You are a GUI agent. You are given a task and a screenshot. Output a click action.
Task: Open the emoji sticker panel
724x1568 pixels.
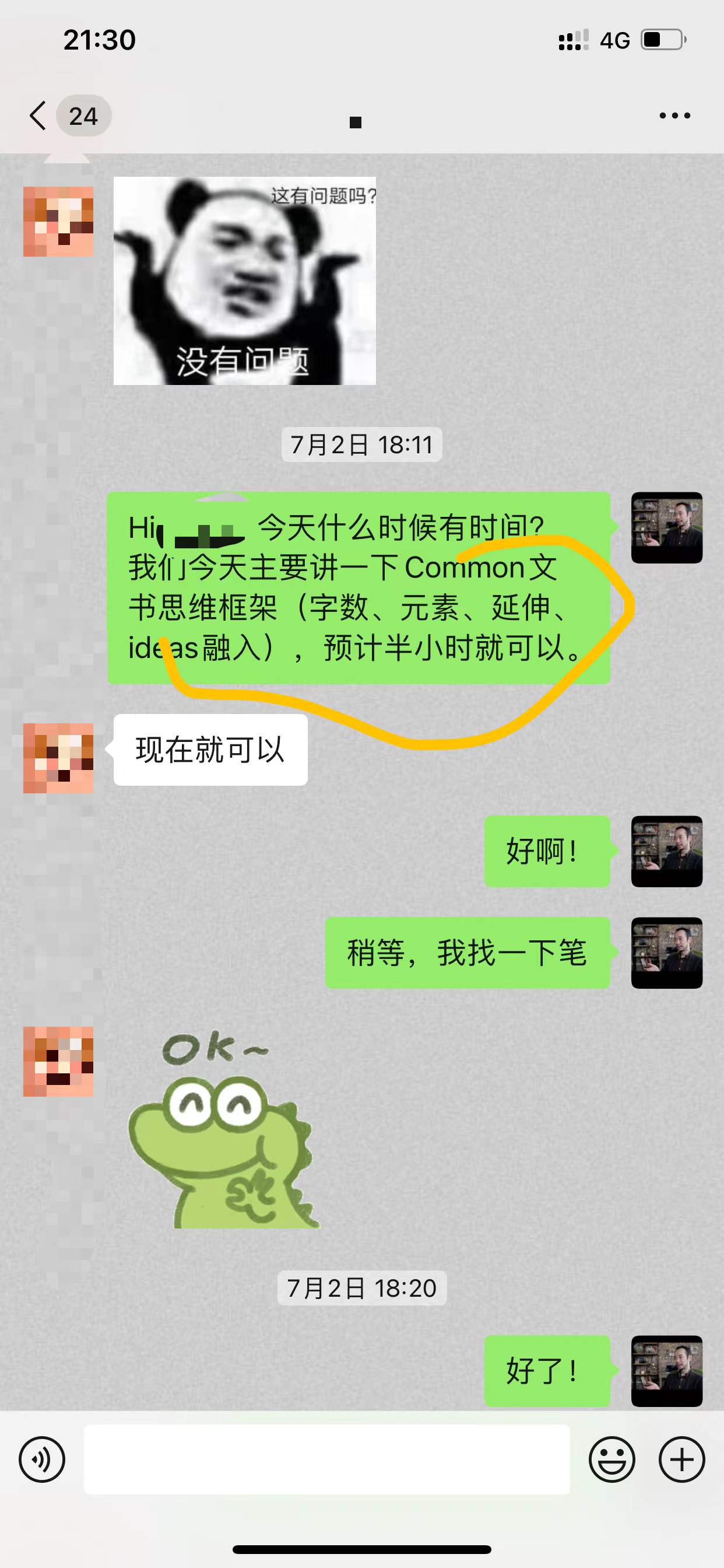pyautogui.click(x=611, y=1459)
